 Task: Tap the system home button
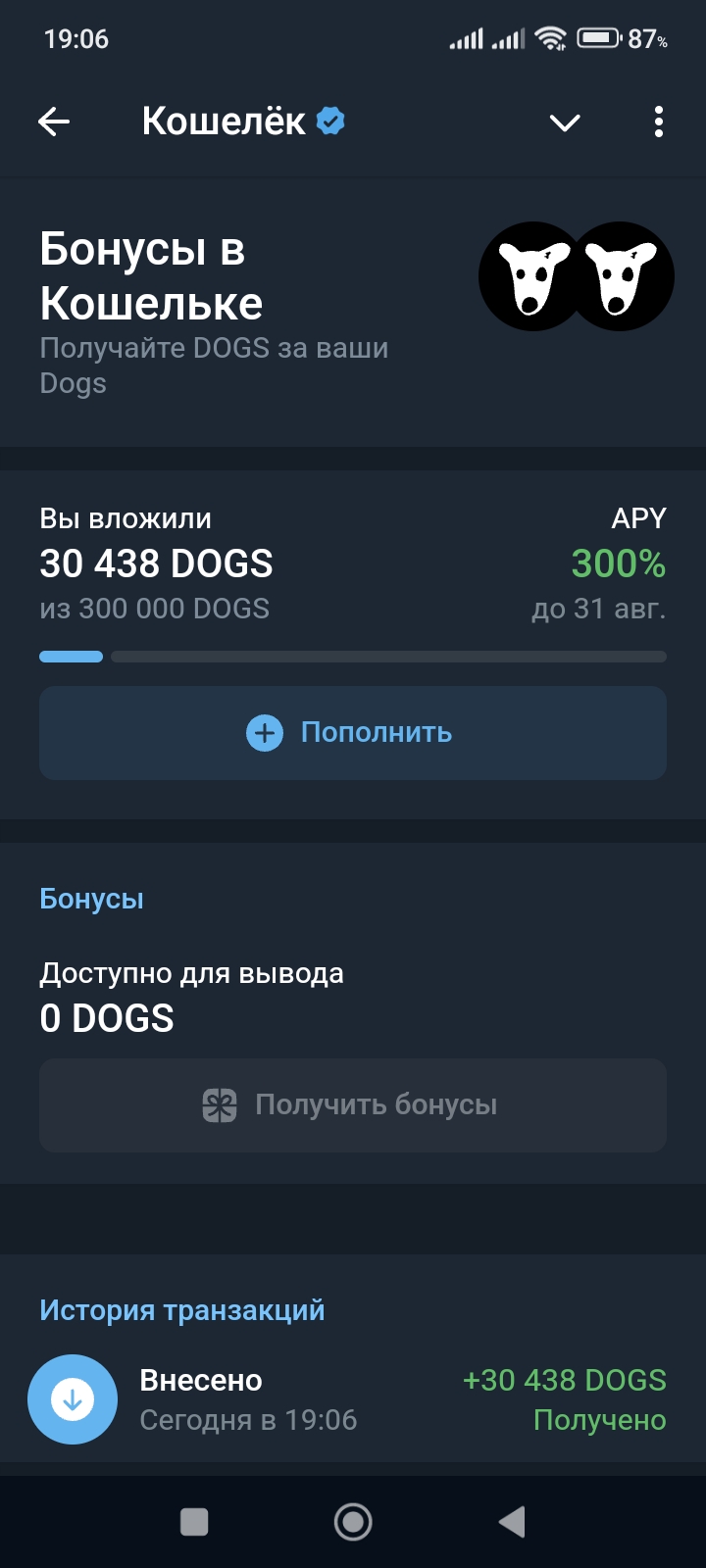pyautogui.click(x=353, y=1522)
